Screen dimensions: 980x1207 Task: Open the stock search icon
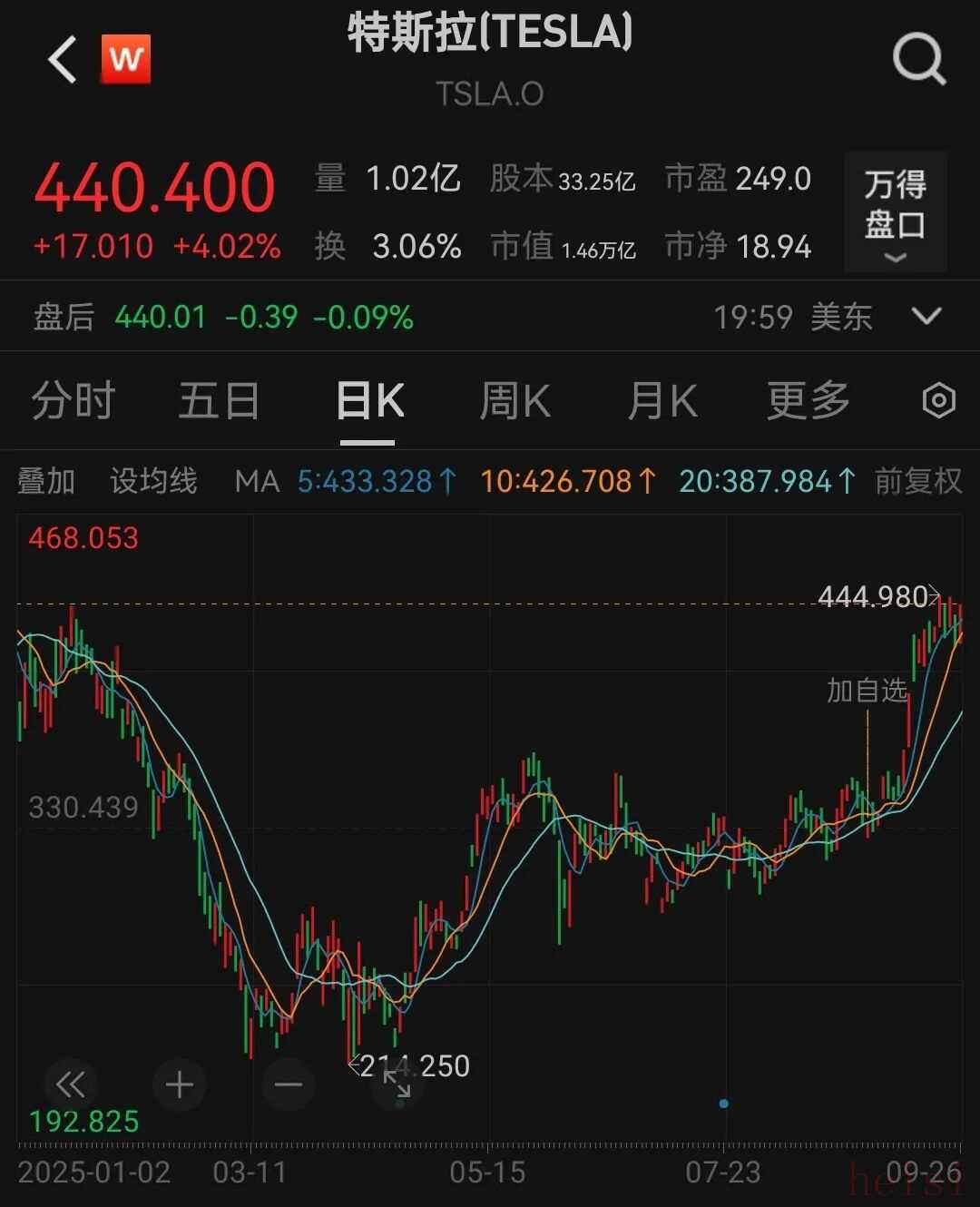pyautogui.click(x=918, y=60)
